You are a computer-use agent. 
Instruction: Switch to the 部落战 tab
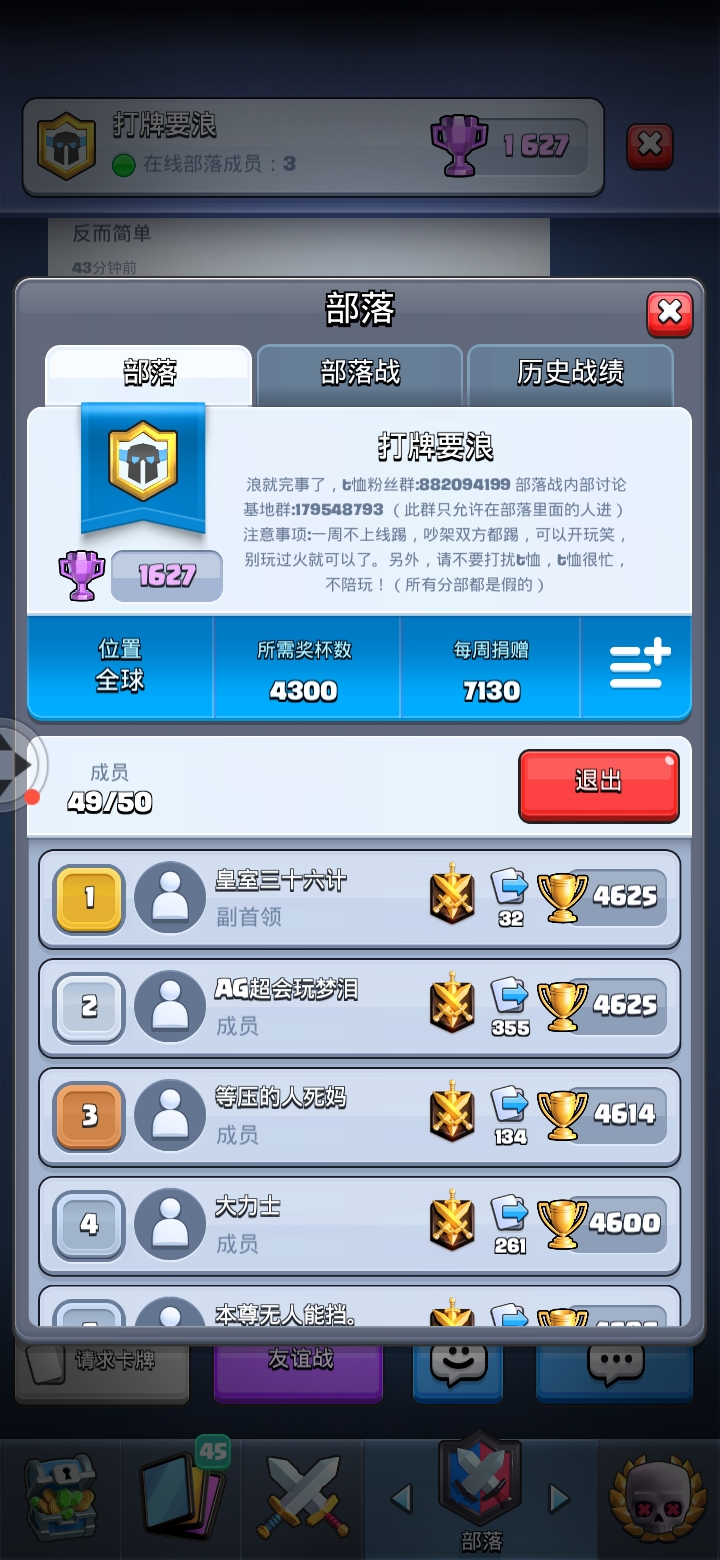360,374
